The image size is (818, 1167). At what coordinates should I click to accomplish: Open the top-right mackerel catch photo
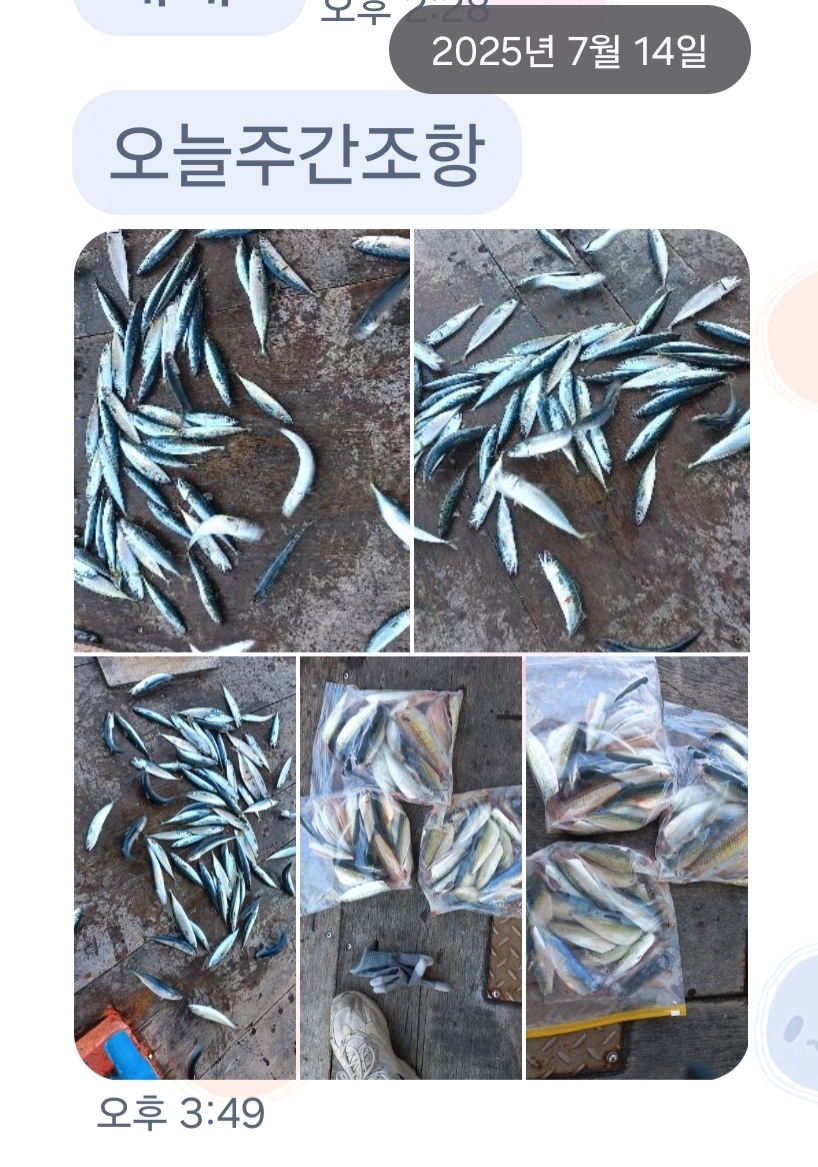pyautogui.click(x=582, y=440)
